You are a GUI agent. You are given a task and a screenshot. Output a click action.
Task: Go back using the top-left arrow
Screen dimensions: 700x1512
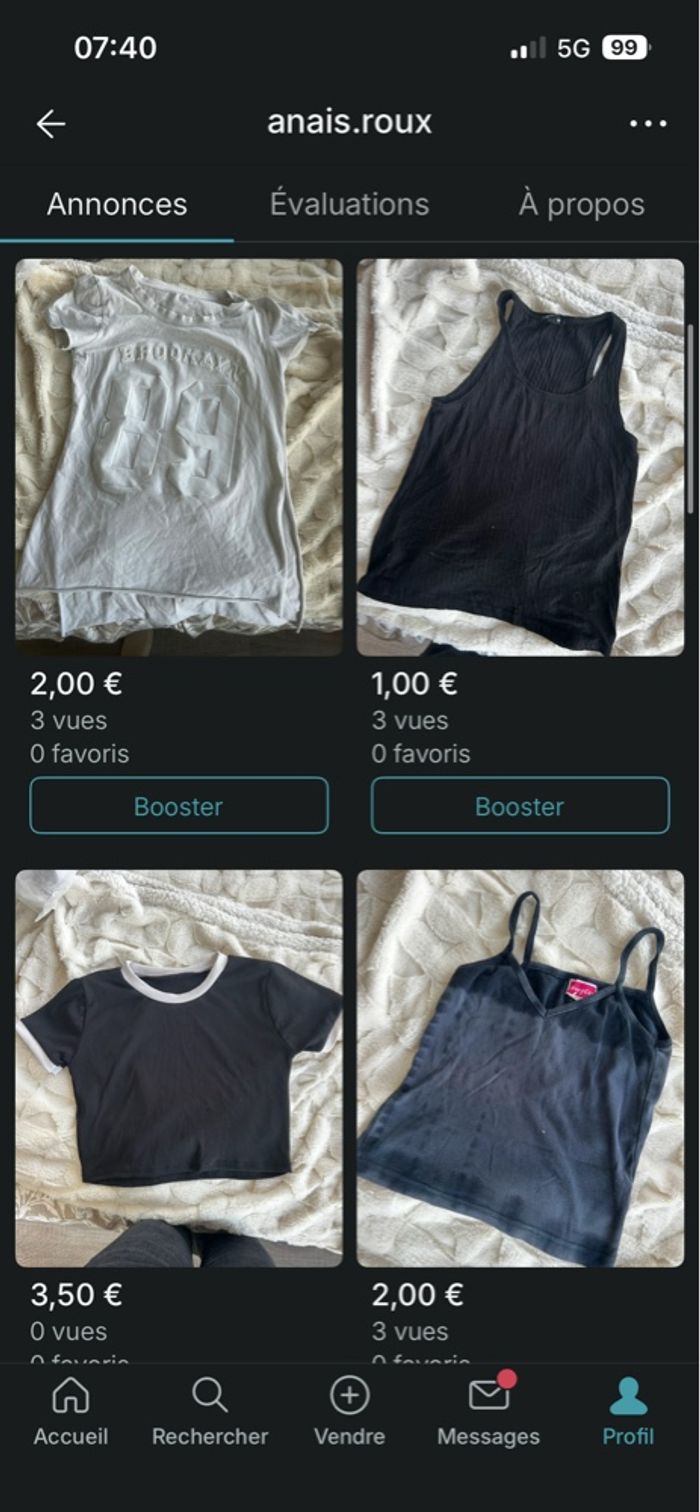[x=50, y=123]
